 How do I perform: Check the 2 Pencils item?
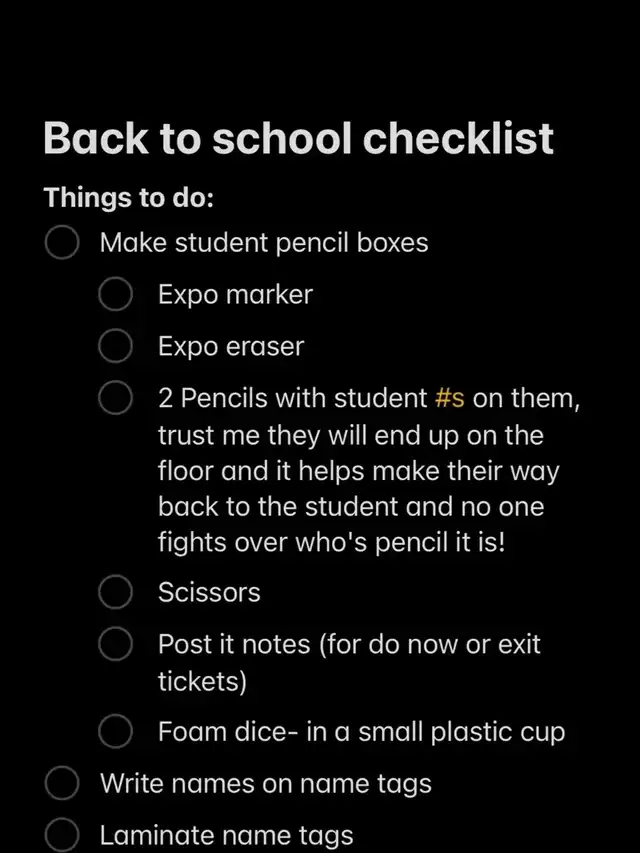click(116, 399)
